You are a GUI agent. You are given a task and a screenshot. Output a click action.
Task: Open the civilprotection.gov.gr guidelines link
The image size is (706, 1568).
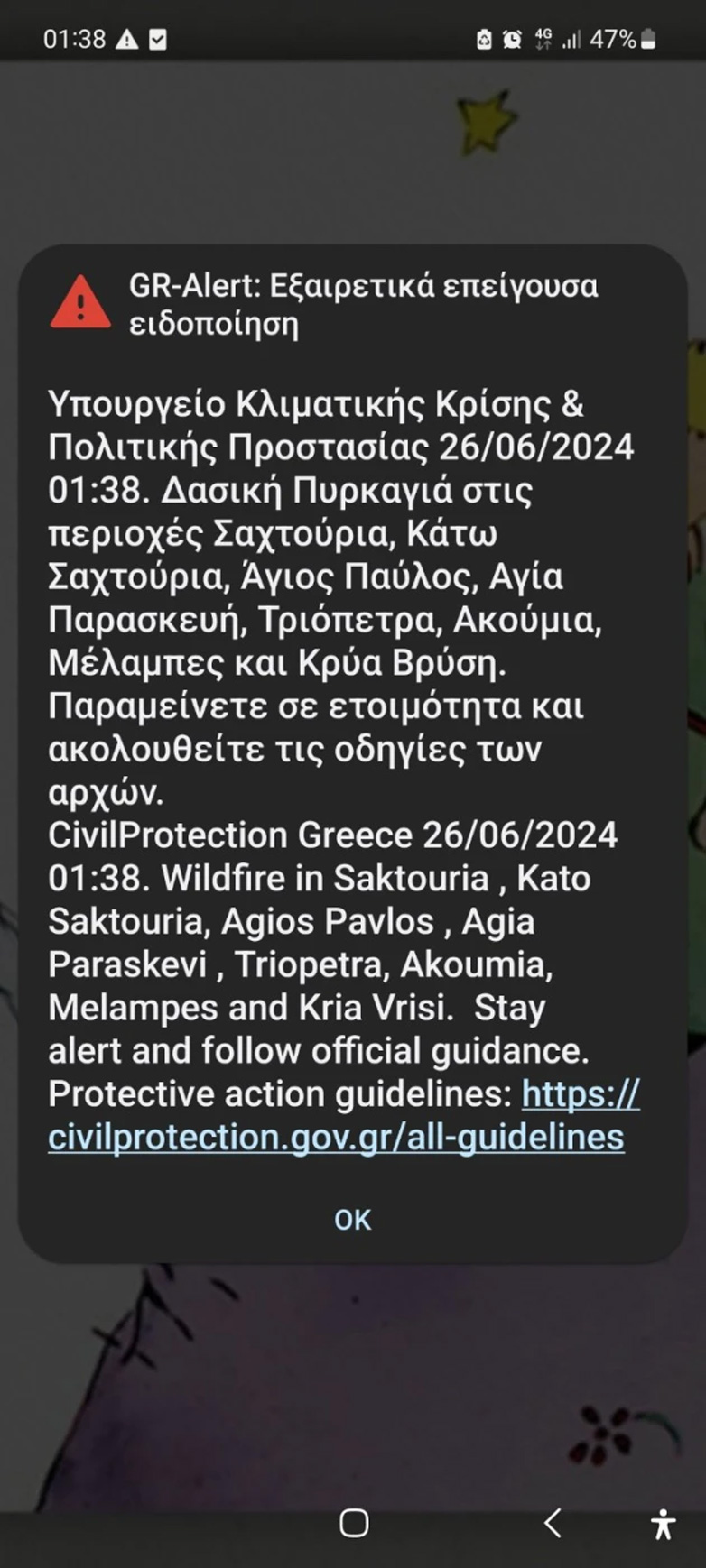[335, 1138]
